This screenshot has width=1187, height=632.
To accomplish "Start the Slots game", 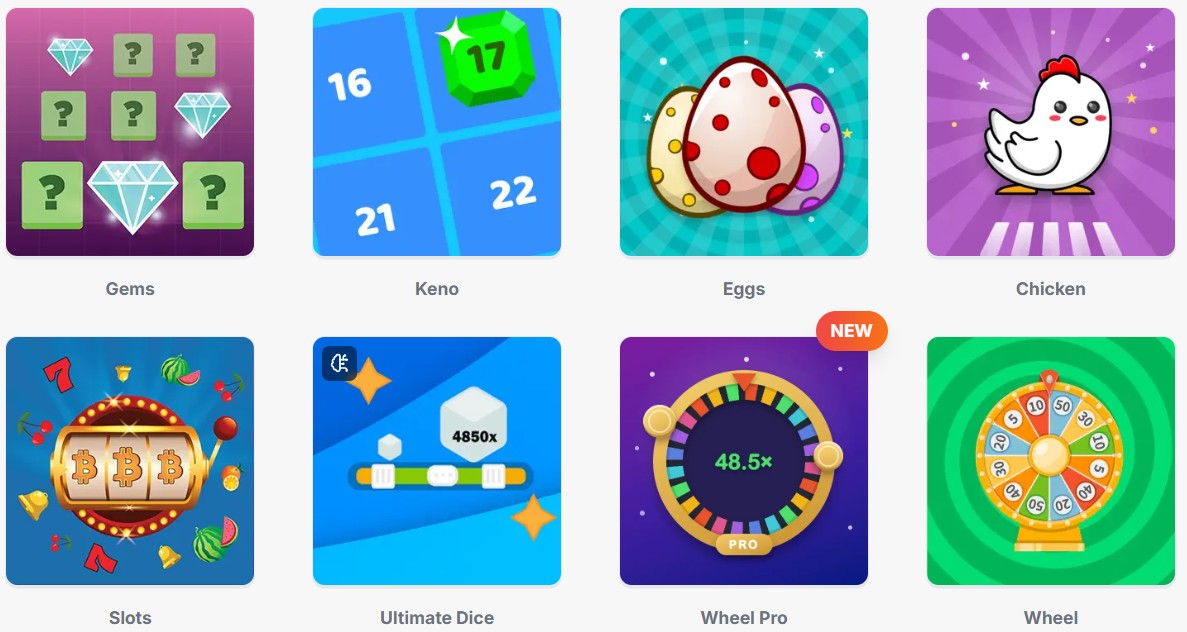I will pos(130,461).
